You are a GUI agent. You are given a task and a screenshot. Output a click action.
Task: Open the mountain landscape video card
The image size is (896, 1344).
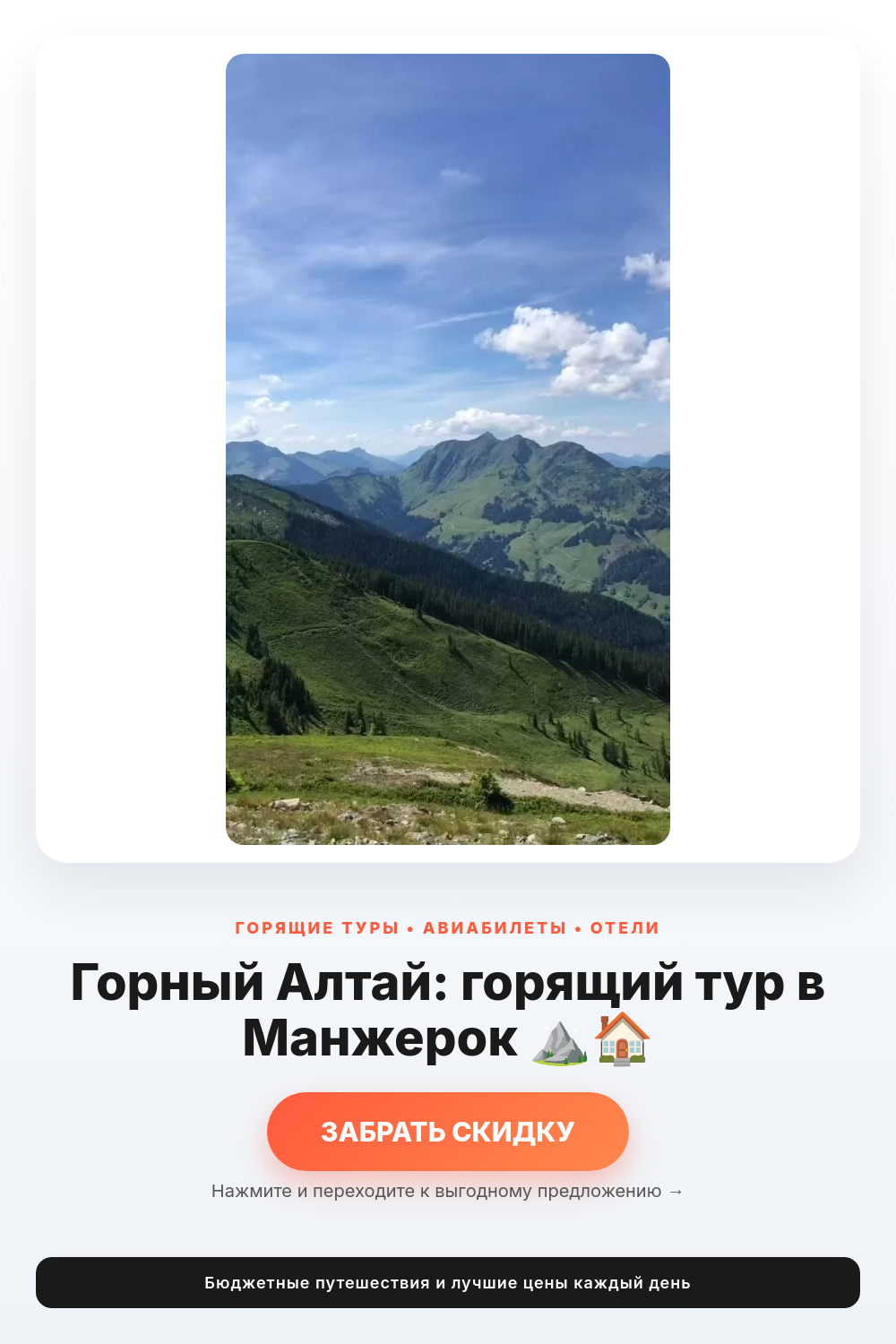click(x=448, y=449)
